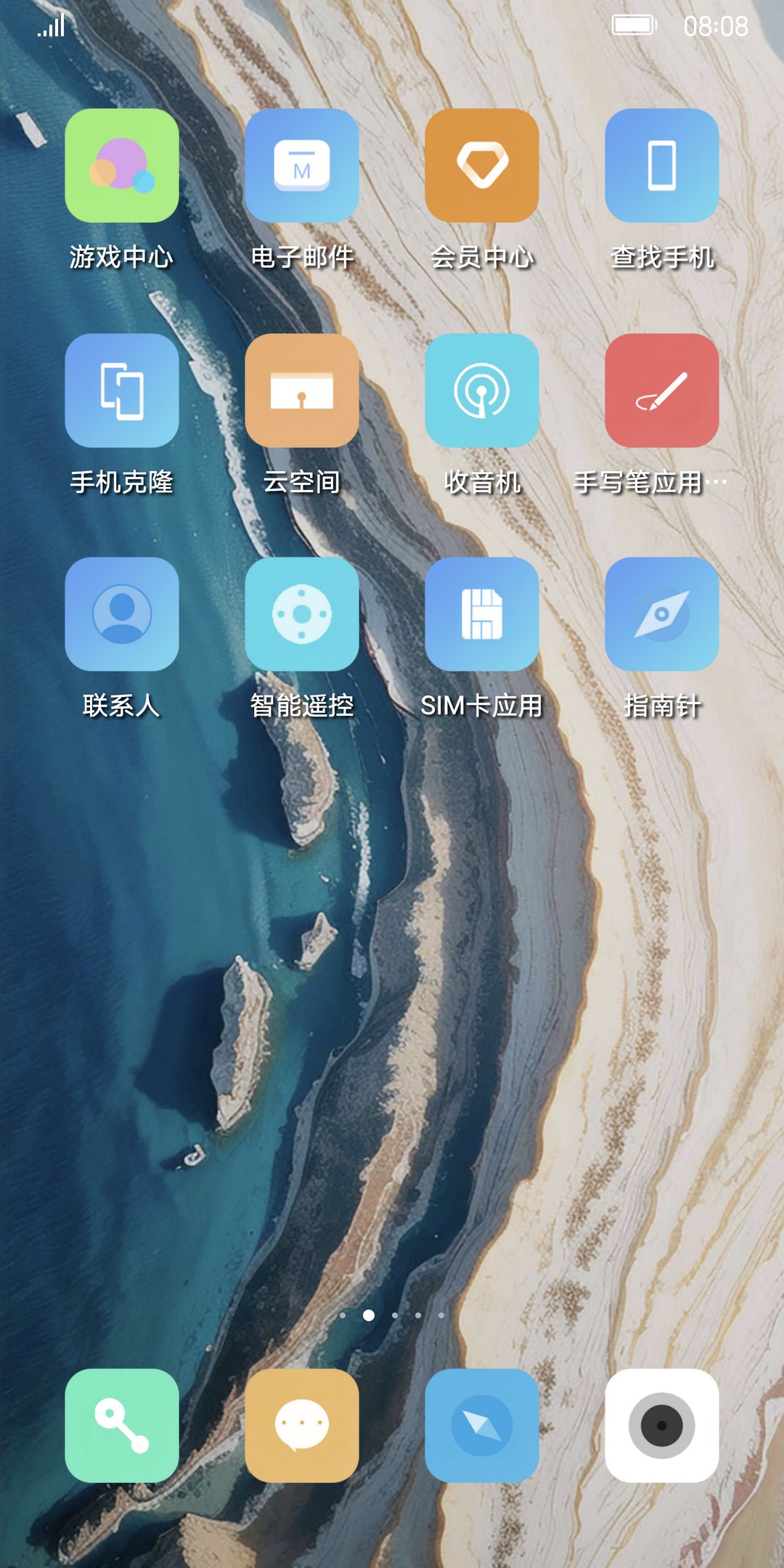
Task: Open the green phone dialer in dock
Action: point(122,1426)
